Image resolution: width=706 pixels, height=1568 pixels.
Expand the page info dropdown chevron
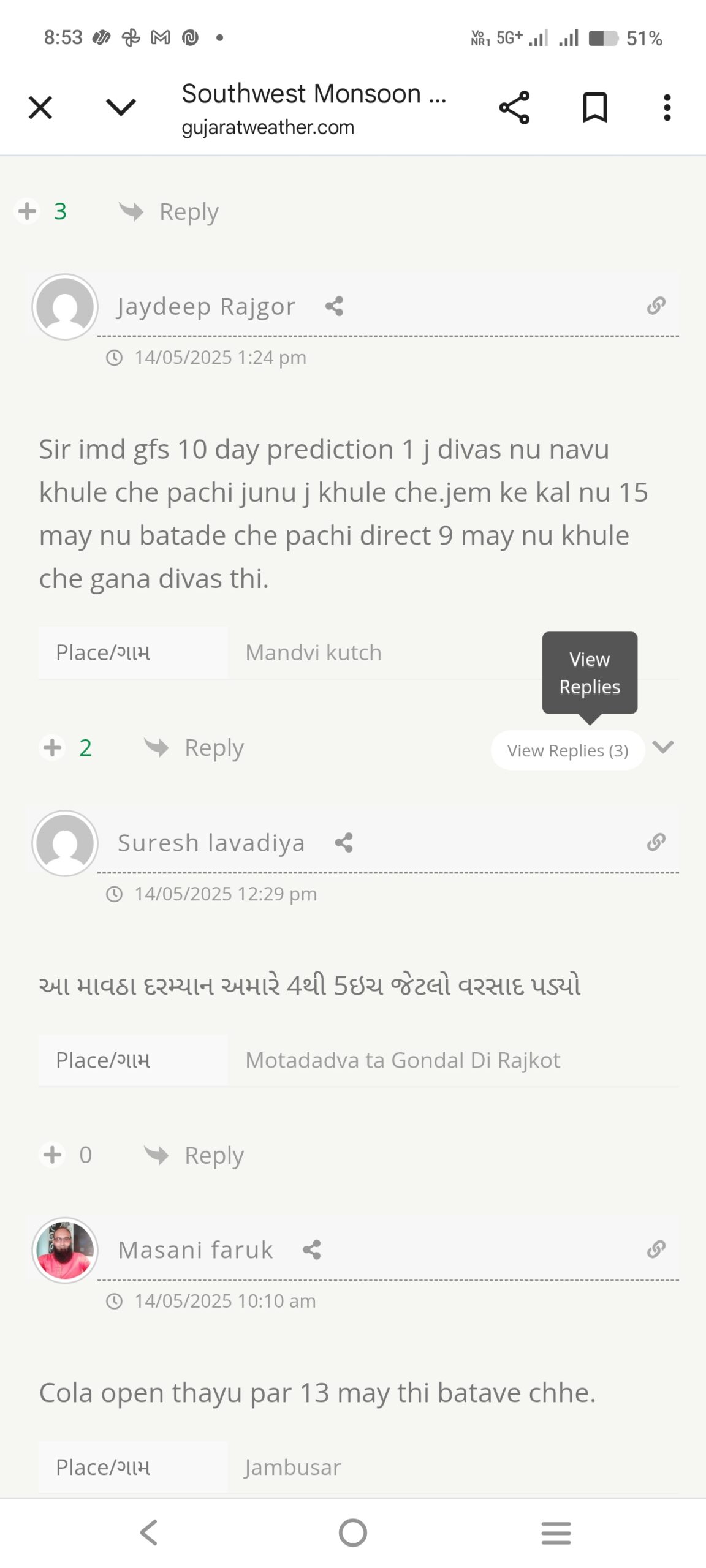121,108
